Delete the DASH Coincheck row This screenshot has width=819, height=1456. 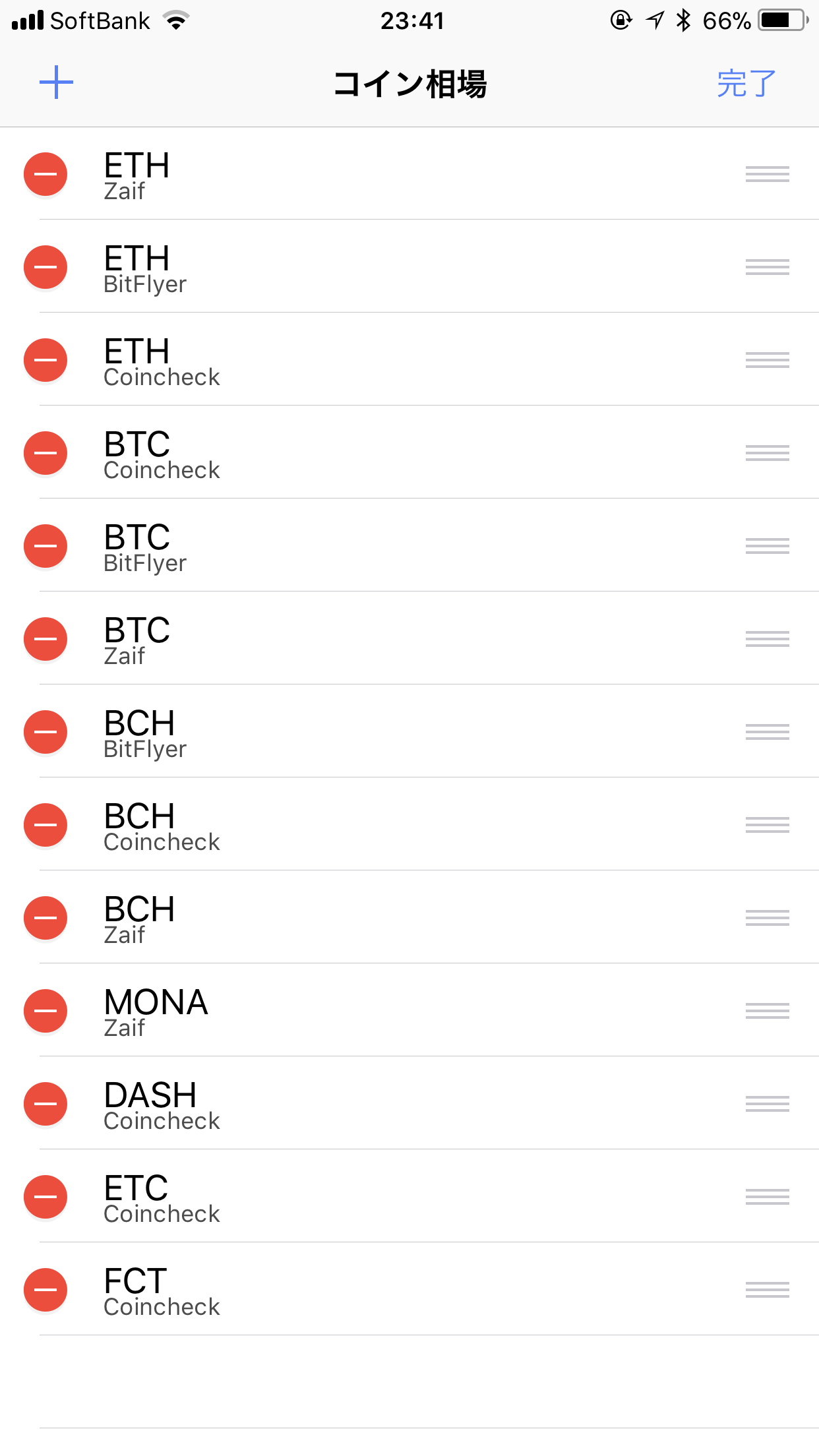pos(45,1104)
